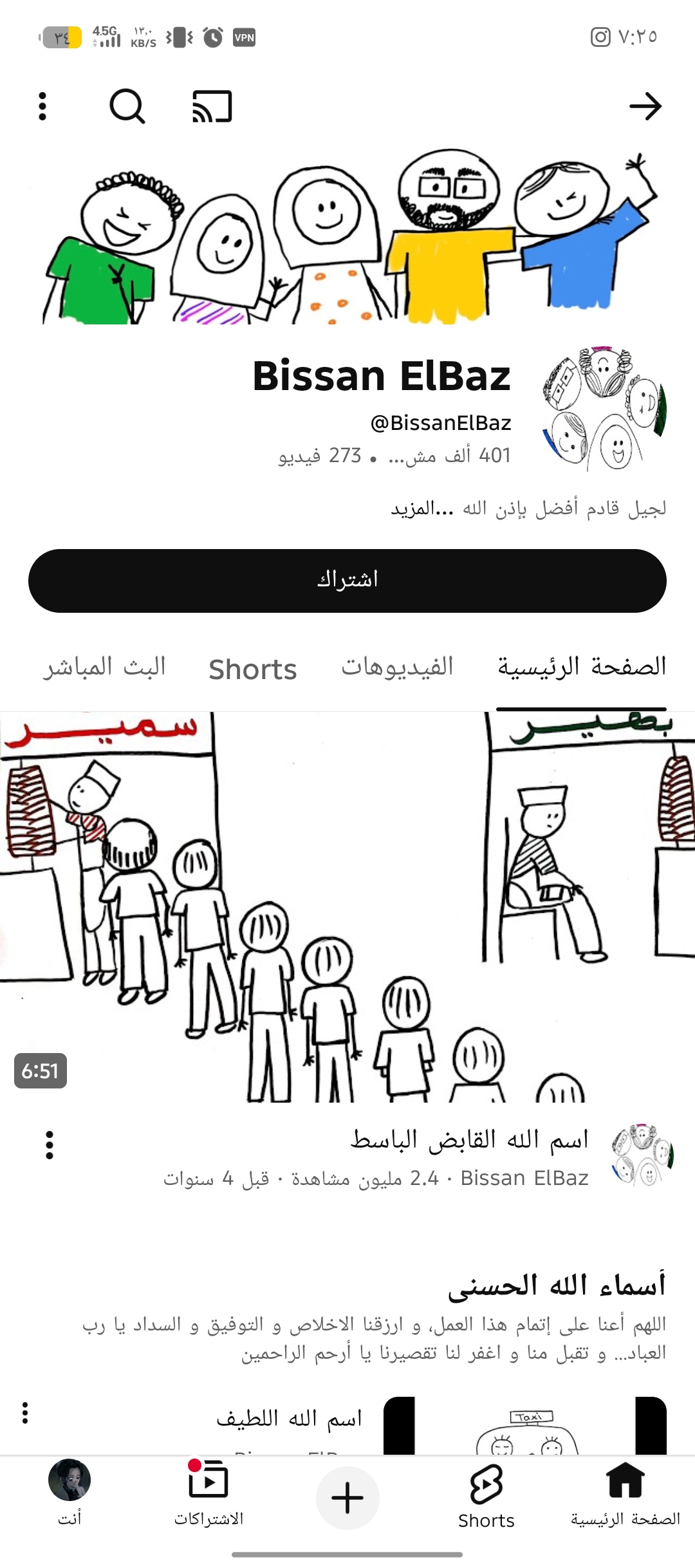Create new content with the plus button
Viewport: 695px width, 1568px height.
point(347,1498)
